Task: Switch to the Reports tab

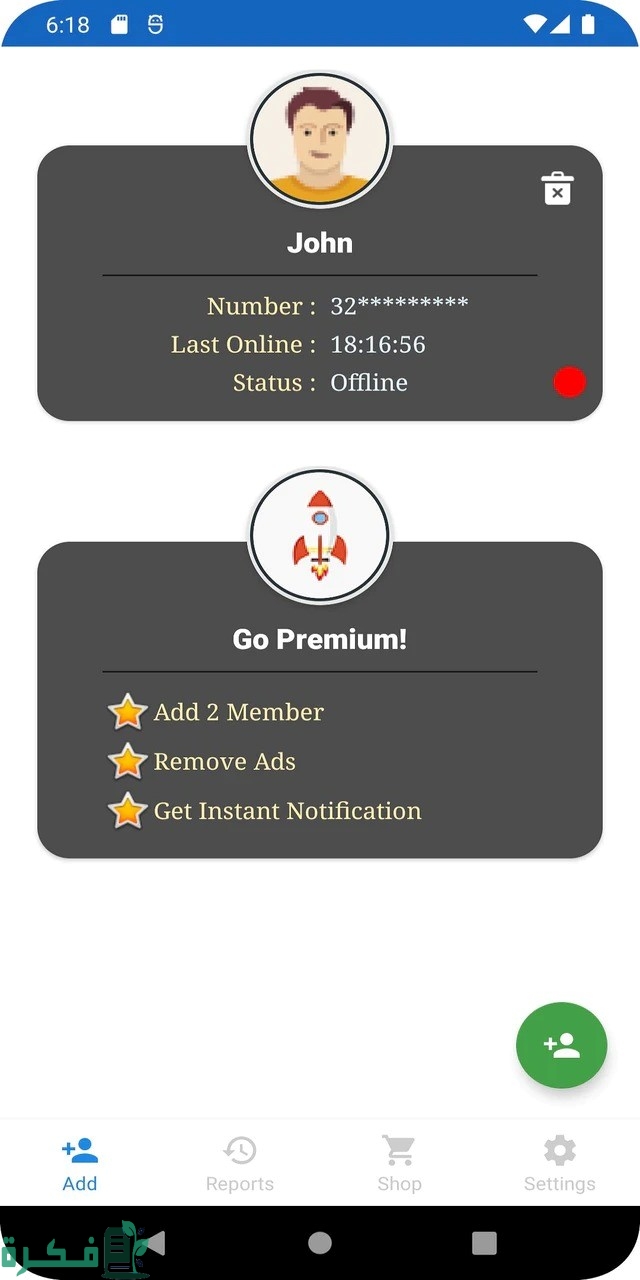Action: pyautogui.click(x=240, y=1163)
